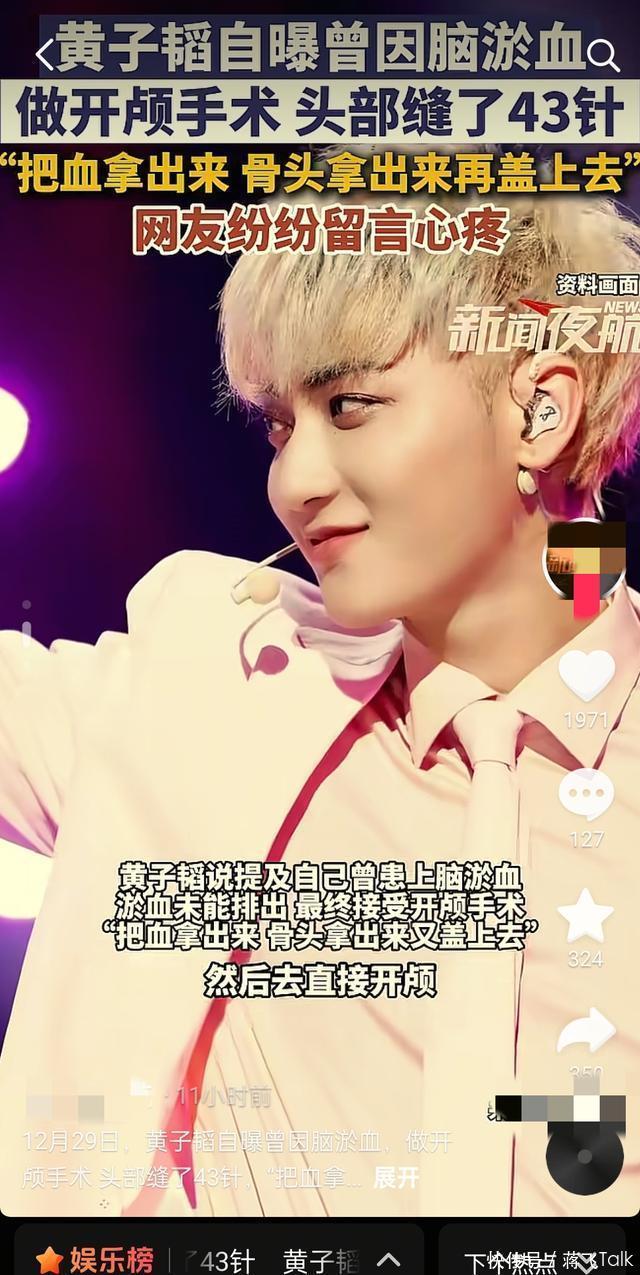The width and height of the screenshot is (640, 1275).
Task: Open the comments showing 127
Action: (586, 795)
